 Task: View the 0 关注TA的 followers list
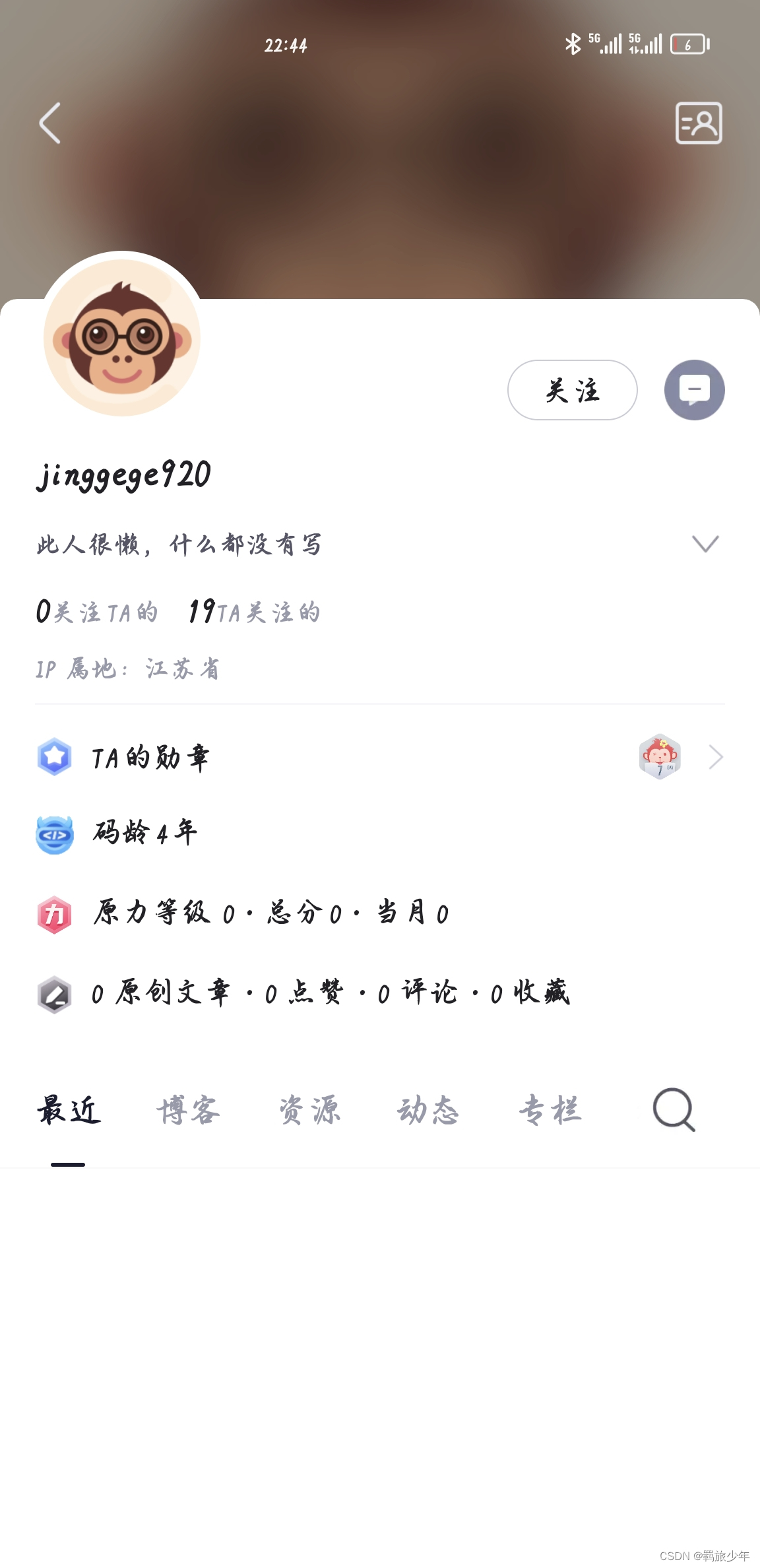tap(97, 612)
